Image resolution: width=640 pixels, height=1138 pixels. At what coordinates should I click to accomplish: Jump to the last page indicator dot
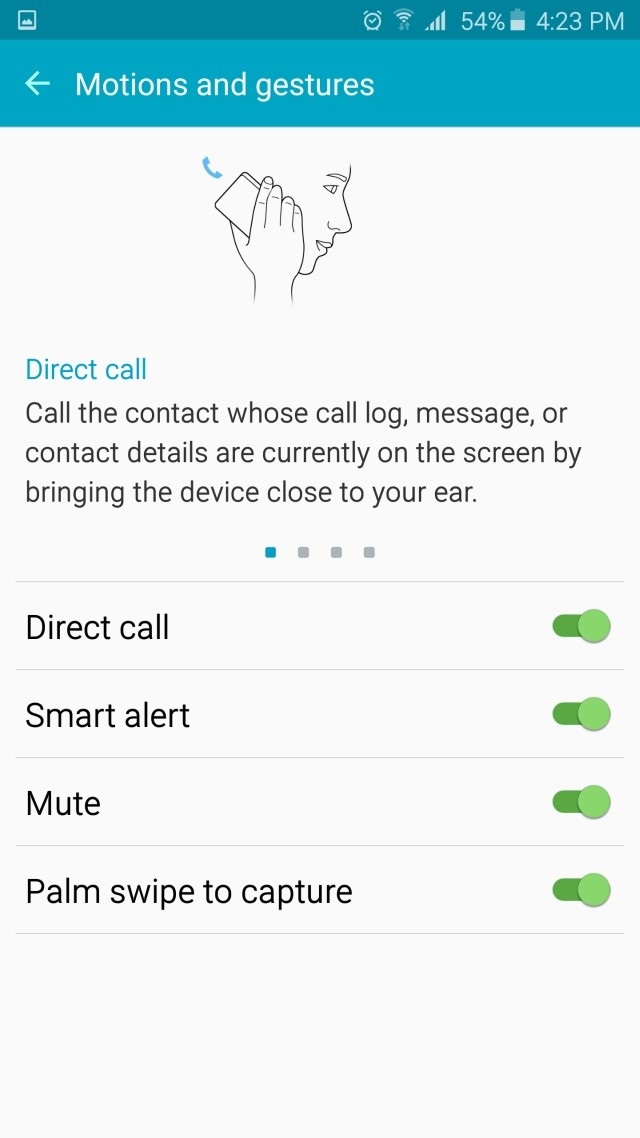[369, 552]
